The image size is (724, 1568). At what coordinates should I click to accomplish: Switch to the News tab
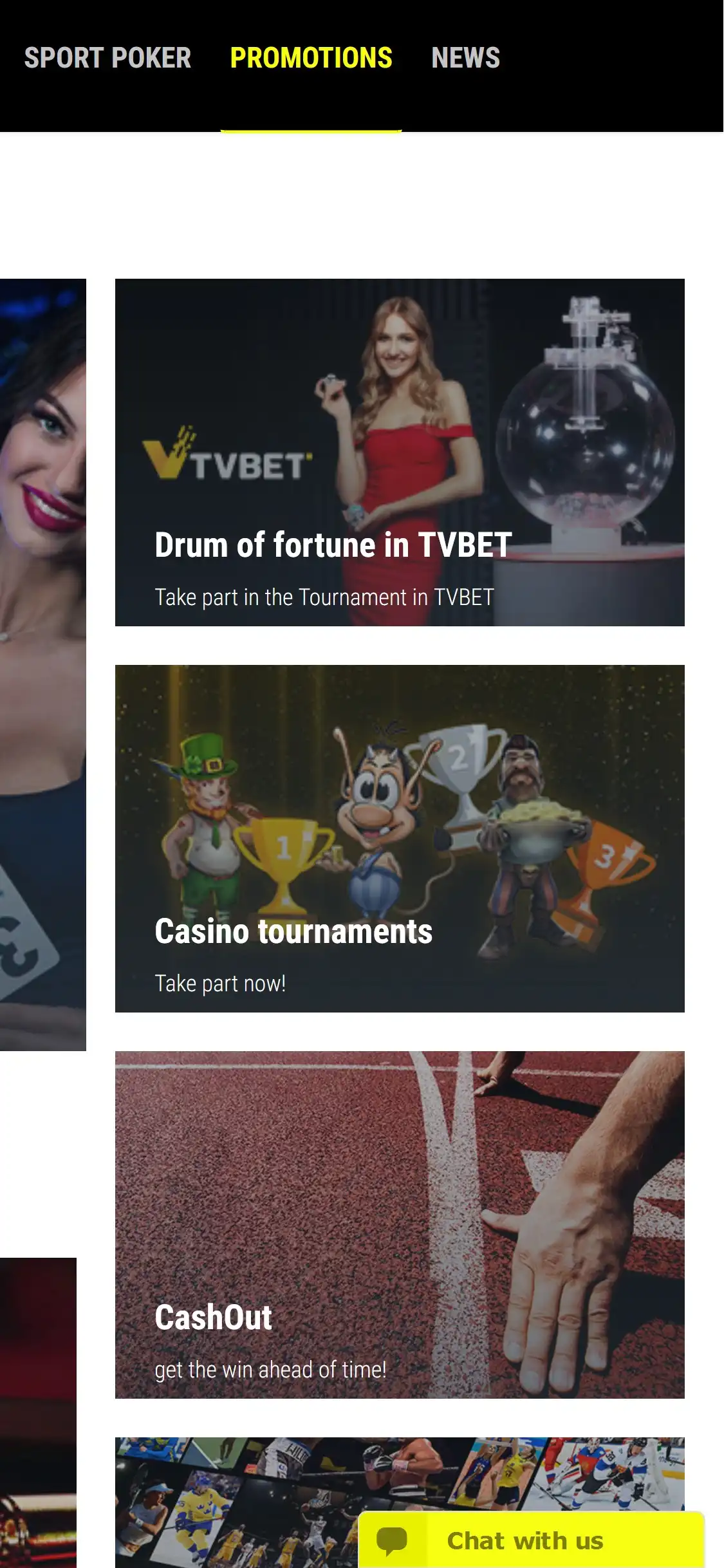(x=465, y=58)
